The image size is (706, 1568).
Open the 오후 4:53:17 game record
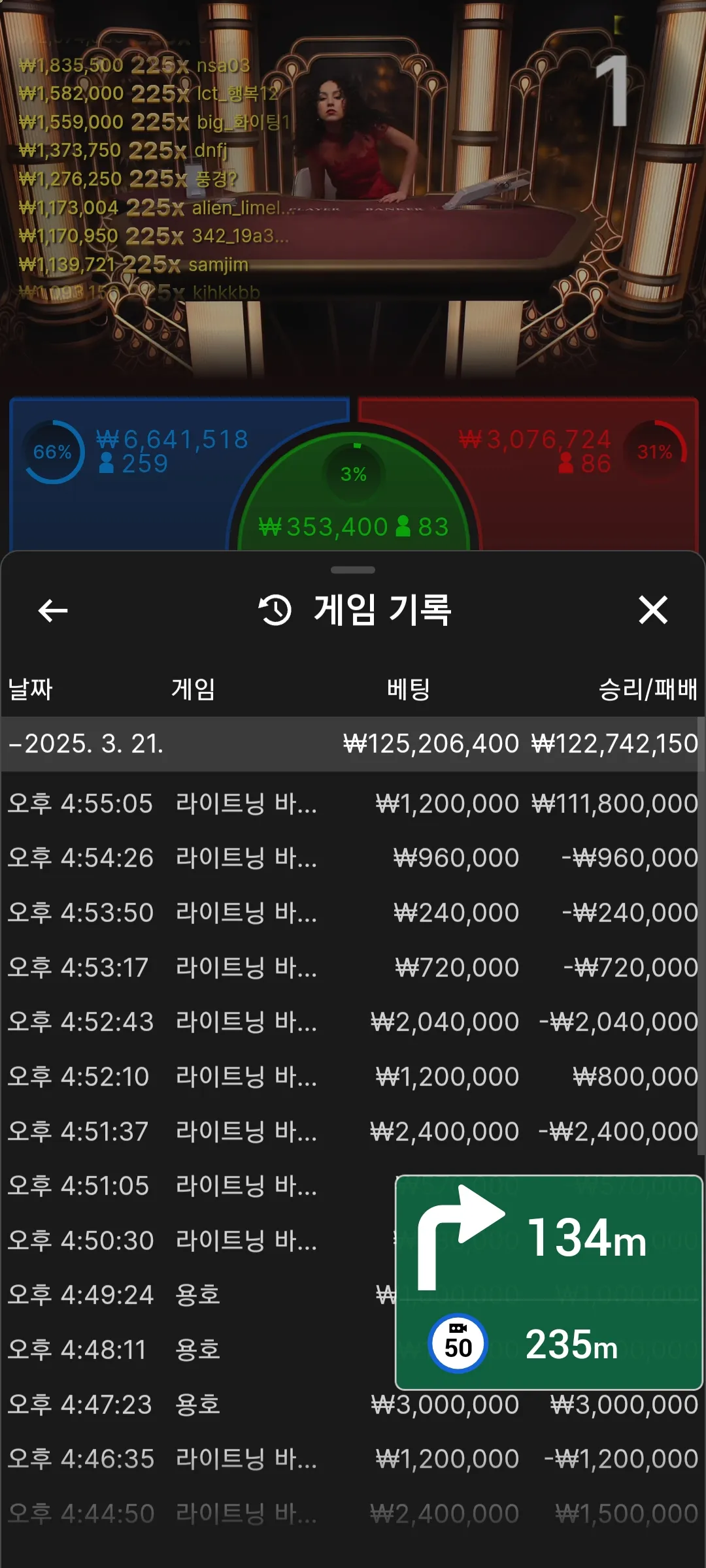pos(353,968)
